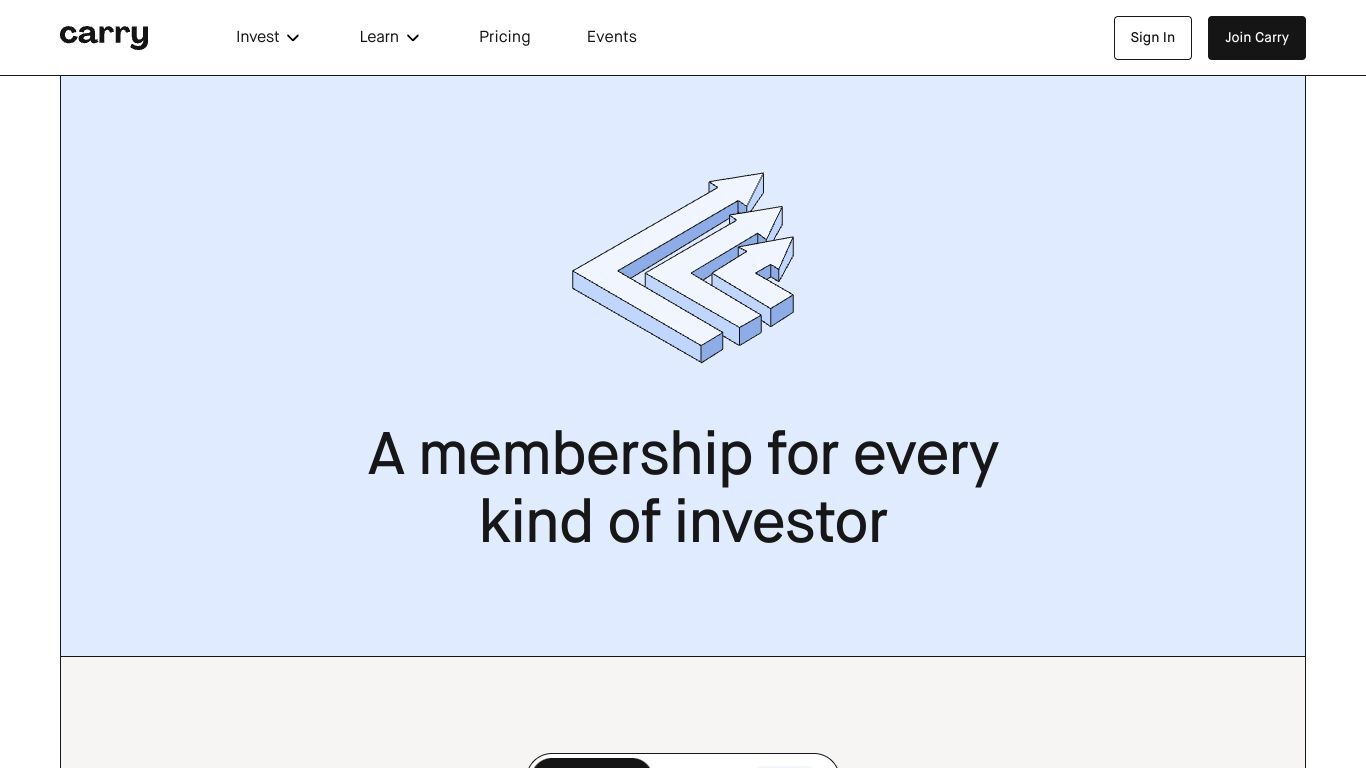The image size is (1366, 768).
Task: Expand the Learn dropdown menu
Action: (389, 37)
